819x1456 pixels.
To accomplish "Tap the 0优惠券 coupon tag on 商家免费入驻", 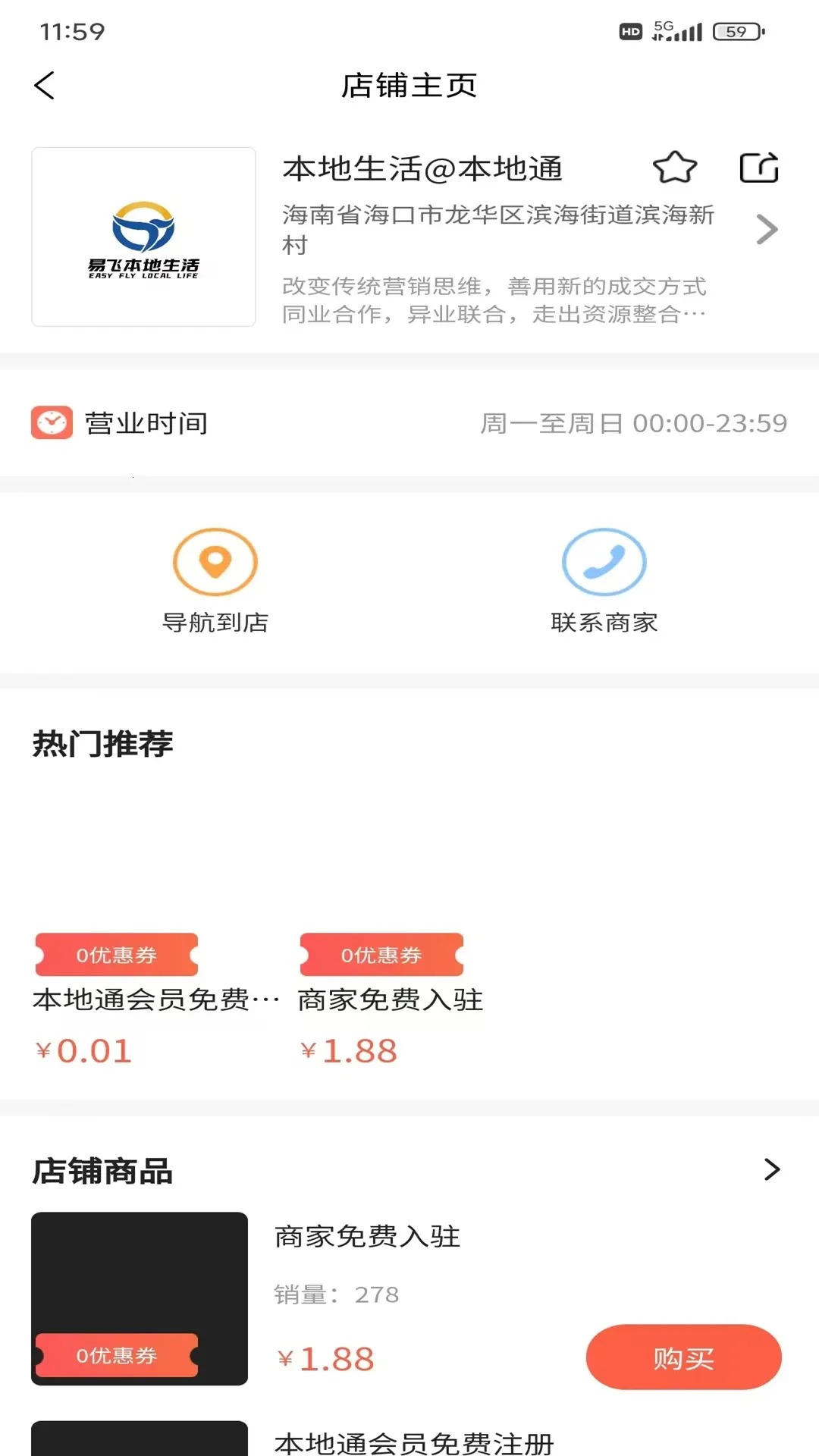I will tap(381, 955).
